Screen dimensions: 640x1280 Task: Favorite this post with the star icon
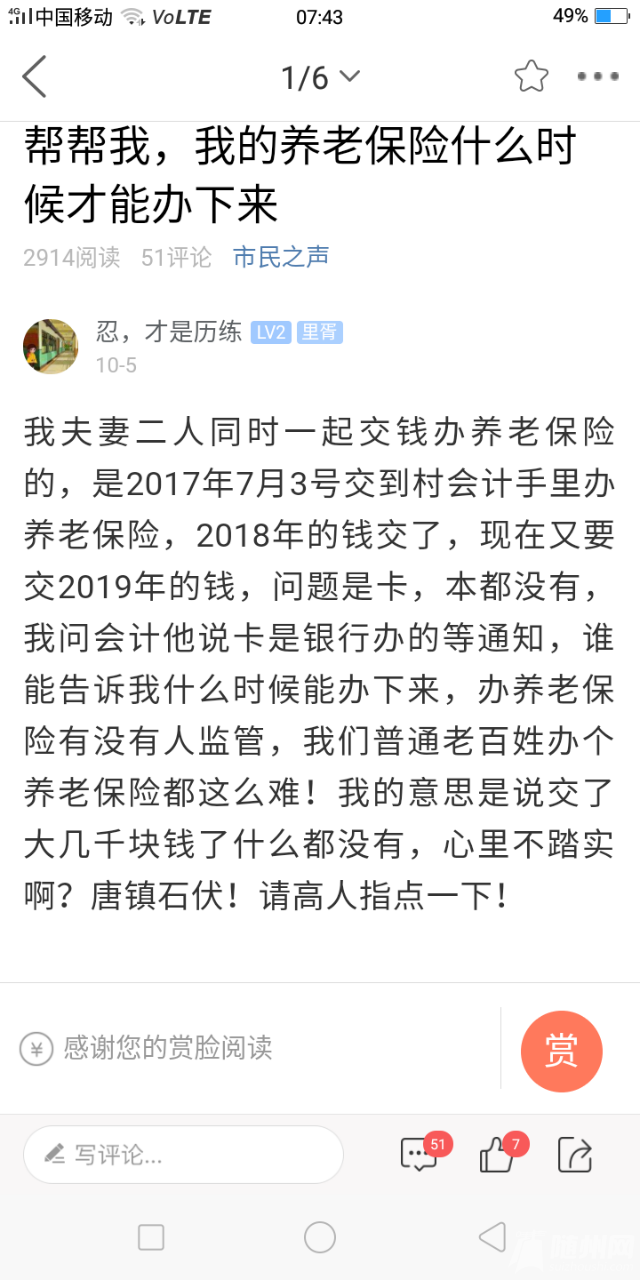click(531, 77)
